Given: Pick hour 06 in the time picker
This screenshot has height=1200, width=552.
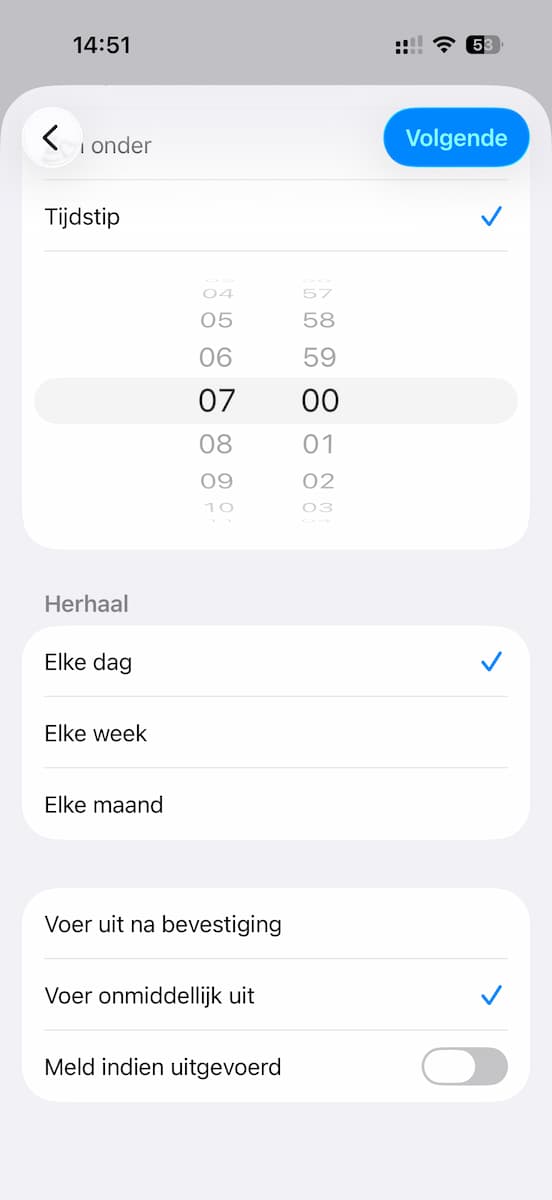Looking at the screenshot, I should click(x=216, y=357).
